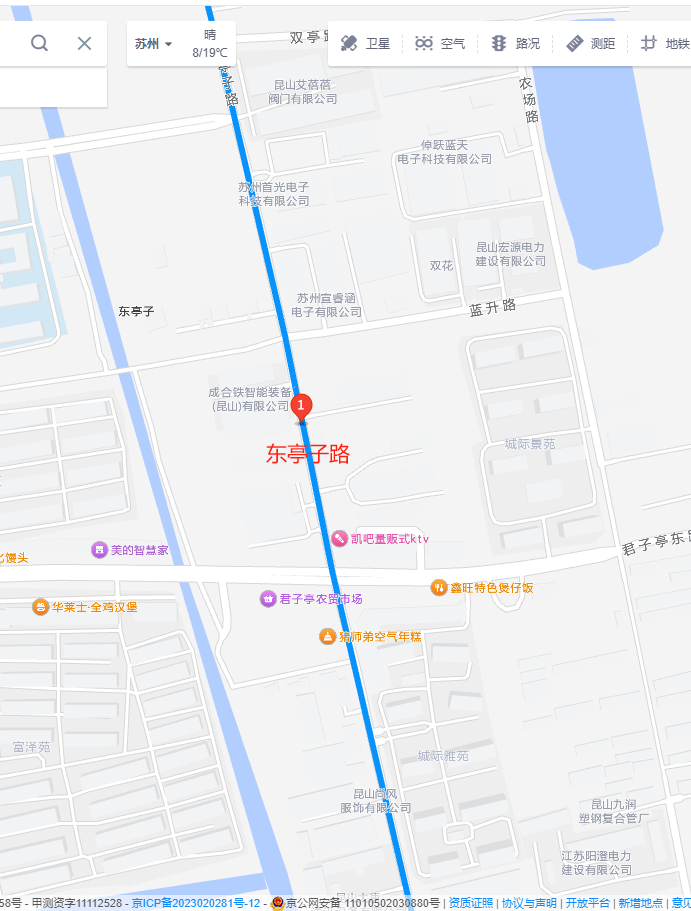This screenshot has width=691, height=911.
Task: Open the 协议与声明 footer link
Action: [x=529, y=903]
